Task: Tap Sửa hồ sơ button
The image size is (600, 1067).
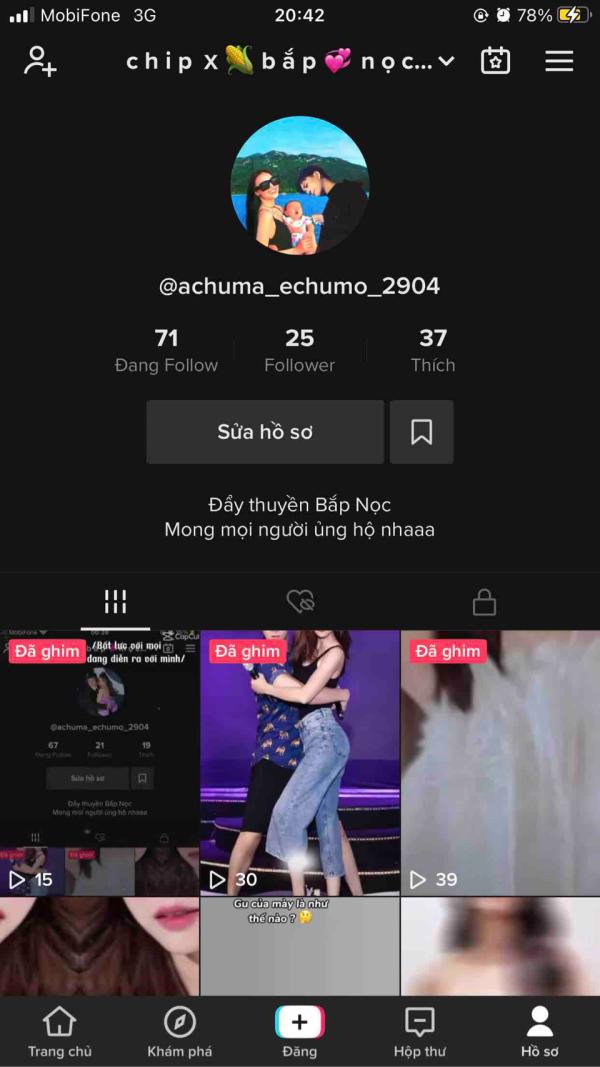Action: (265, 432)
